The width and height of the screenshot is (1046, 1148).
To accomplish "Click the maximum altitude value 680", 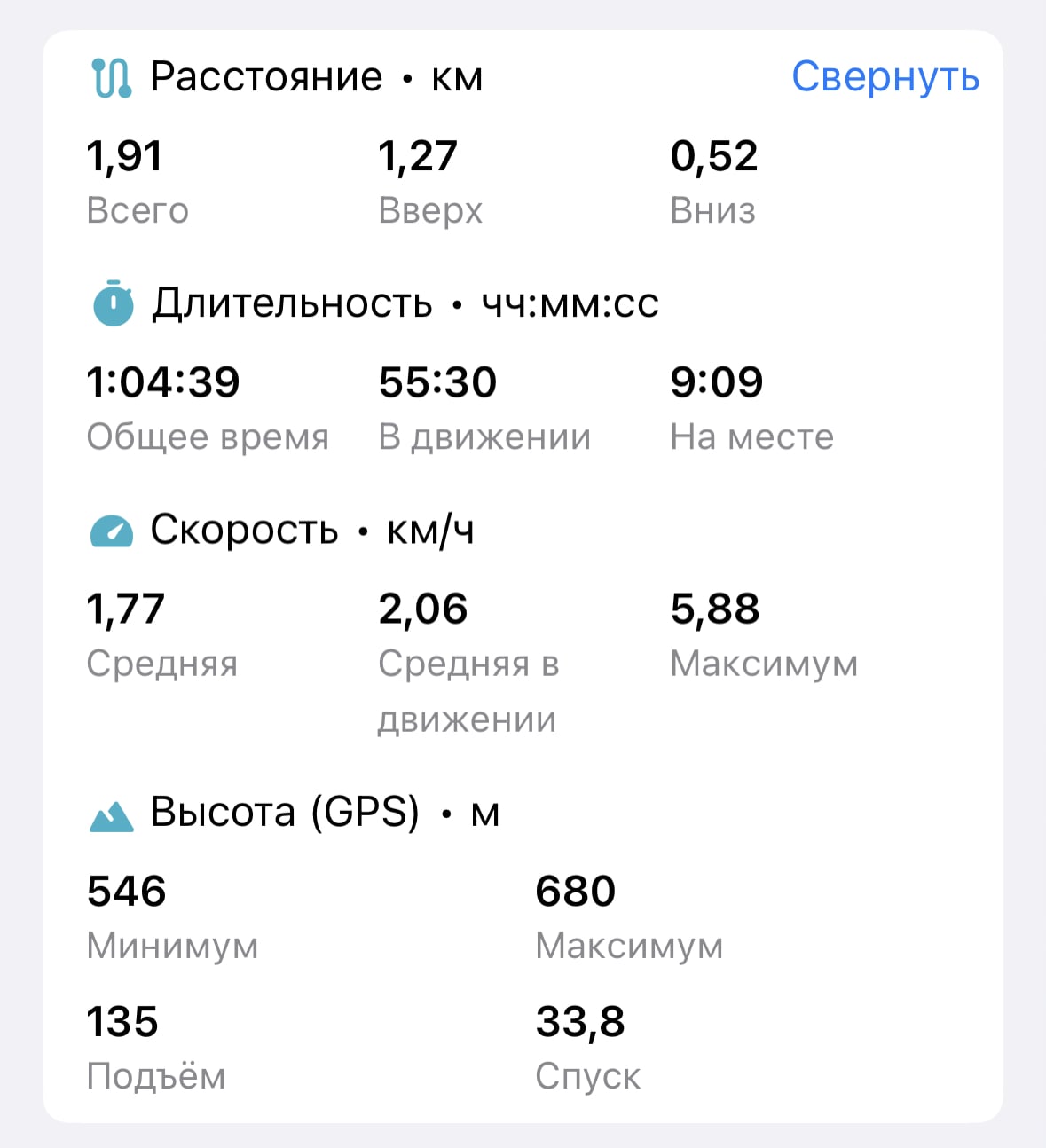I will coord(576,891).
